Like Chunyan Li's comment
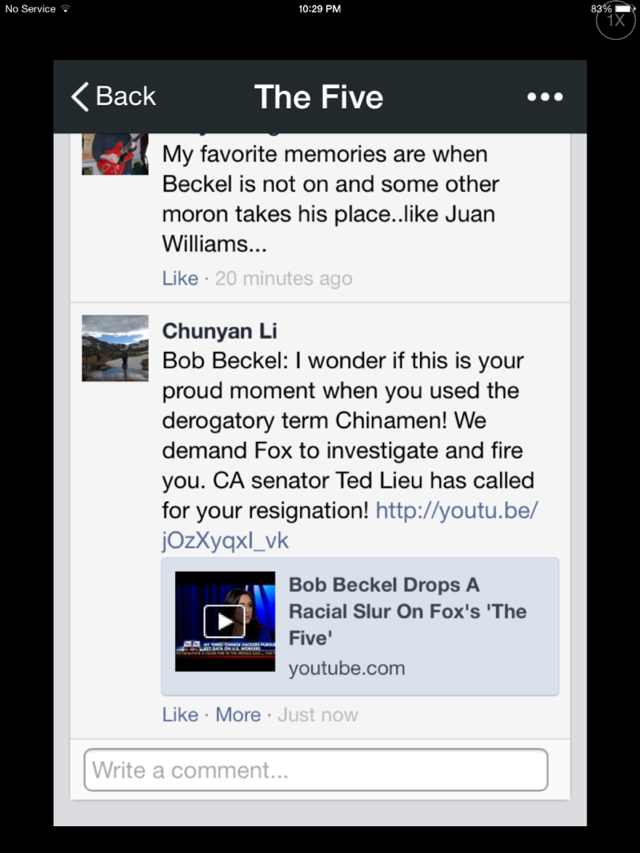The width and height of the screenshot is (640, 853). tap(180, 715)
